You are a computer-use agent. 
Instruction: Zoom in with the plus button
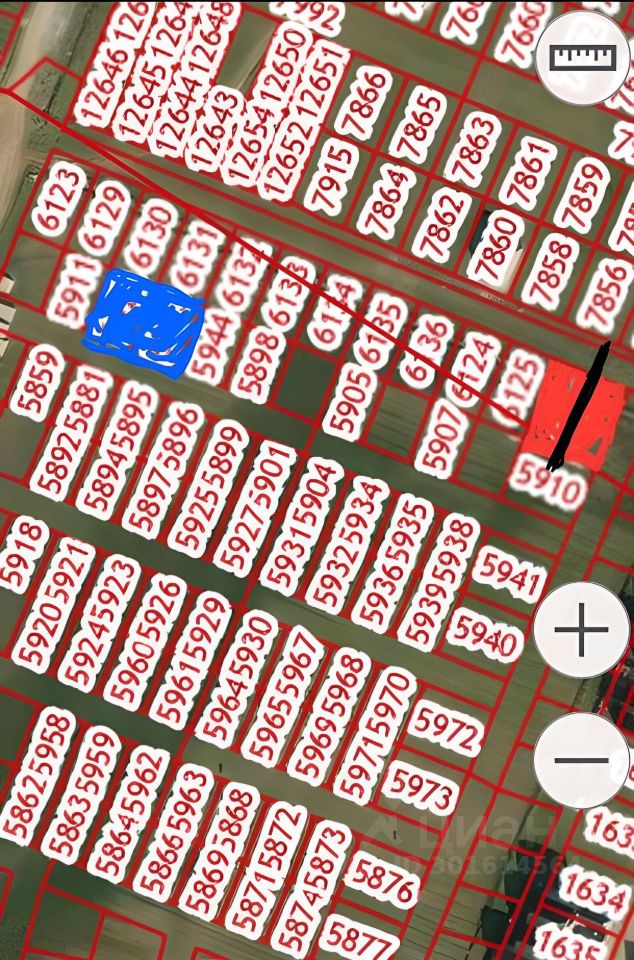click(x=581, y=630)
